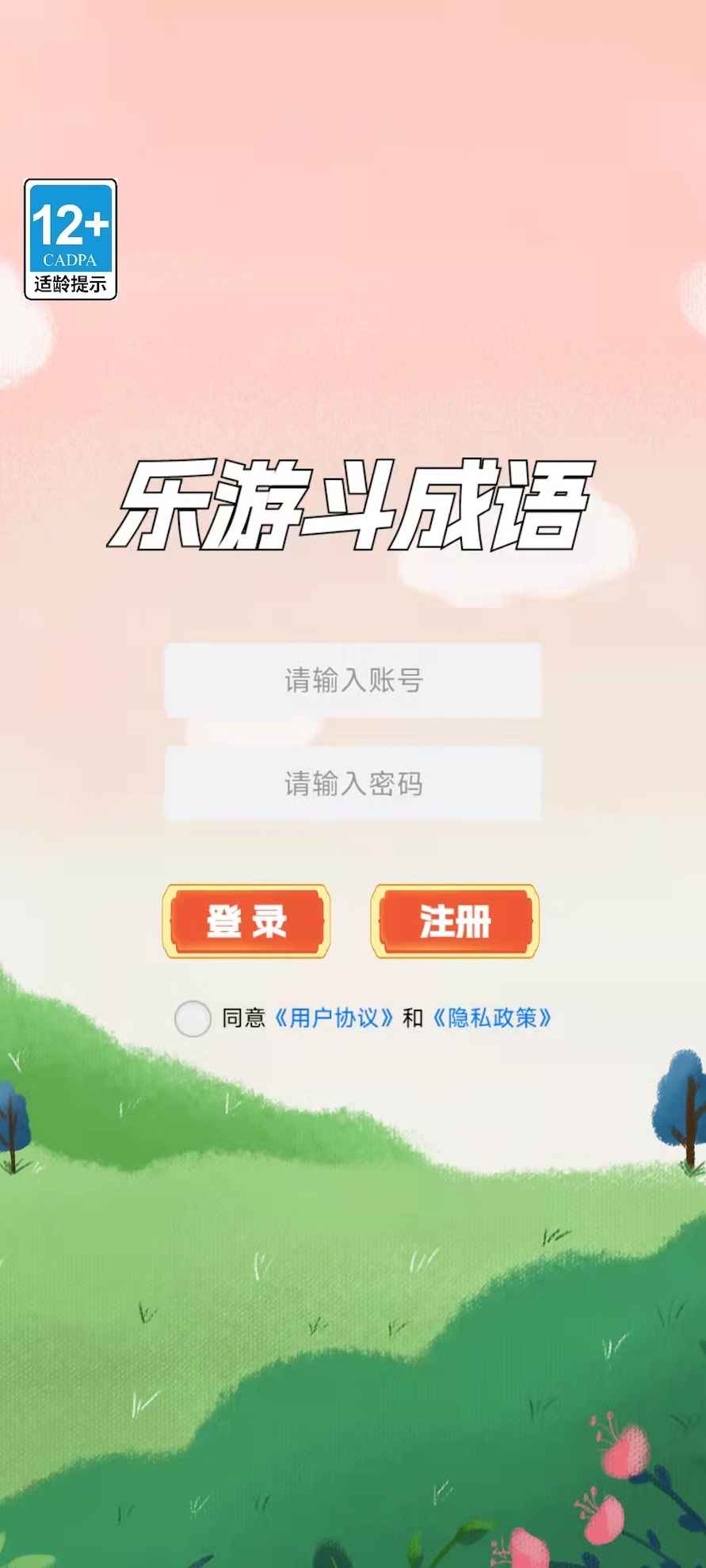The width and height of the screenshot is (706, 1568).
Task: Focus the account input field
Action: pyautogui.click(x=353, y=680)
